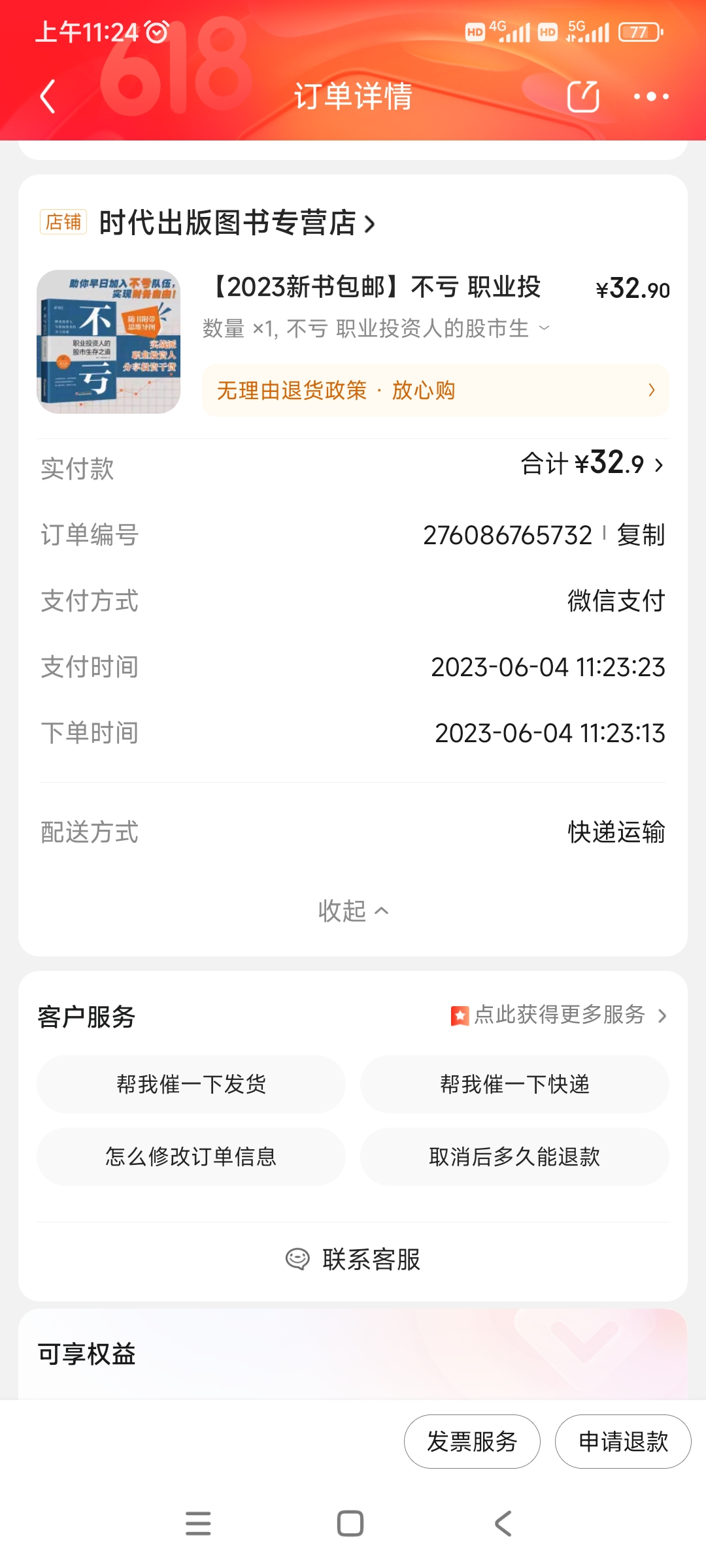This screenshot has height=1568, width=706.
Task: Apply for a refund with 申请退款
Action: 623,1441
